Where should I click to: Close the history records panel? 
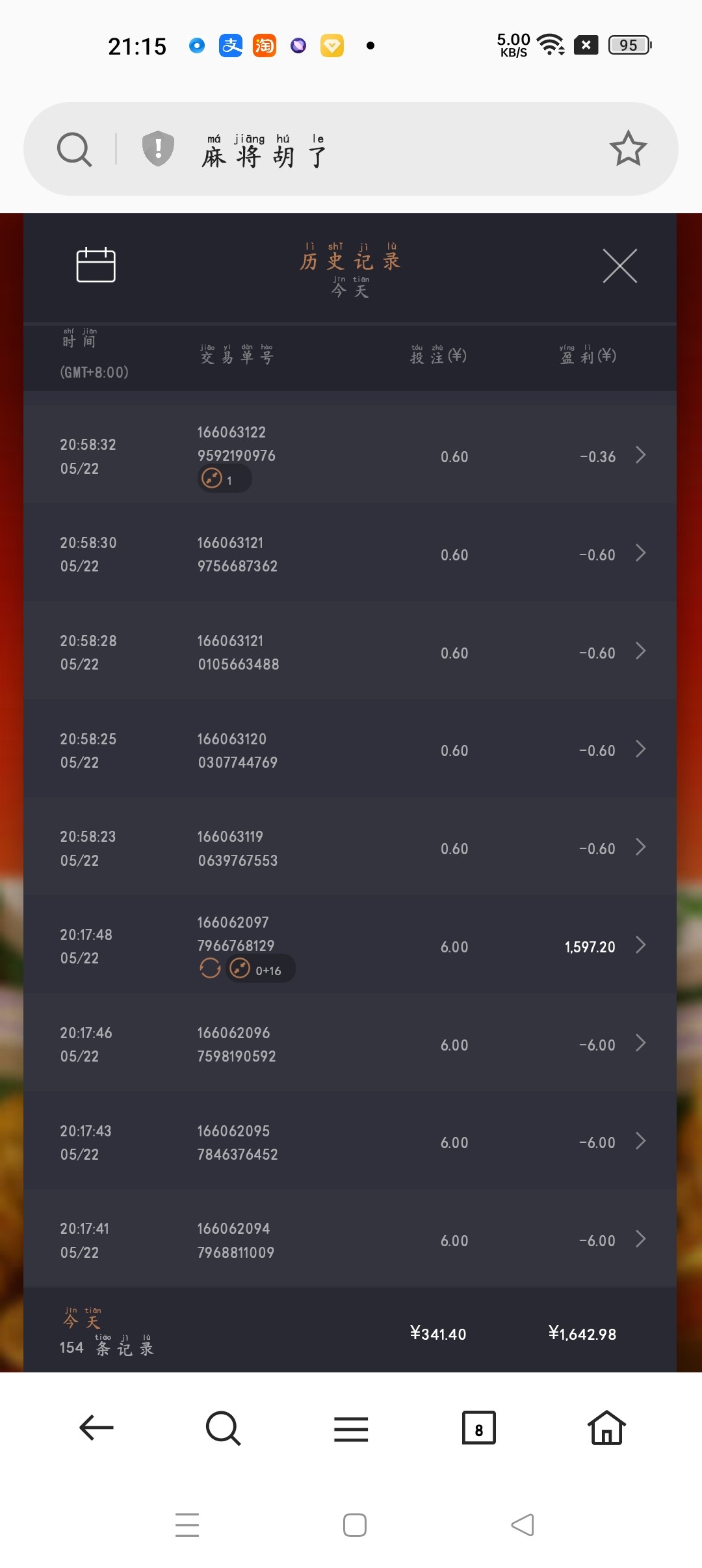619,265
